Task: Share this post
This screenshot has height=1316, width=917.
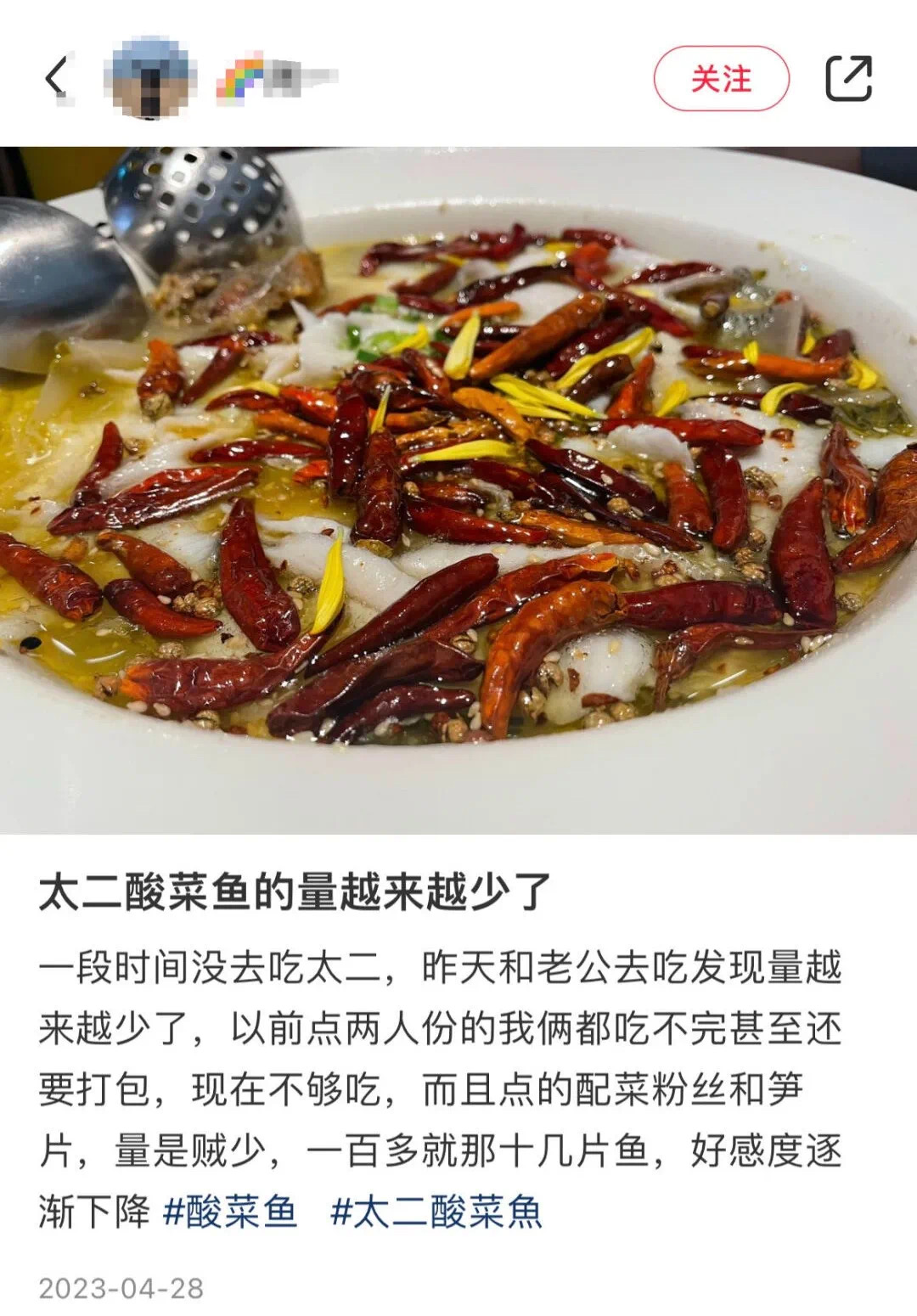Action: (848, 79)
